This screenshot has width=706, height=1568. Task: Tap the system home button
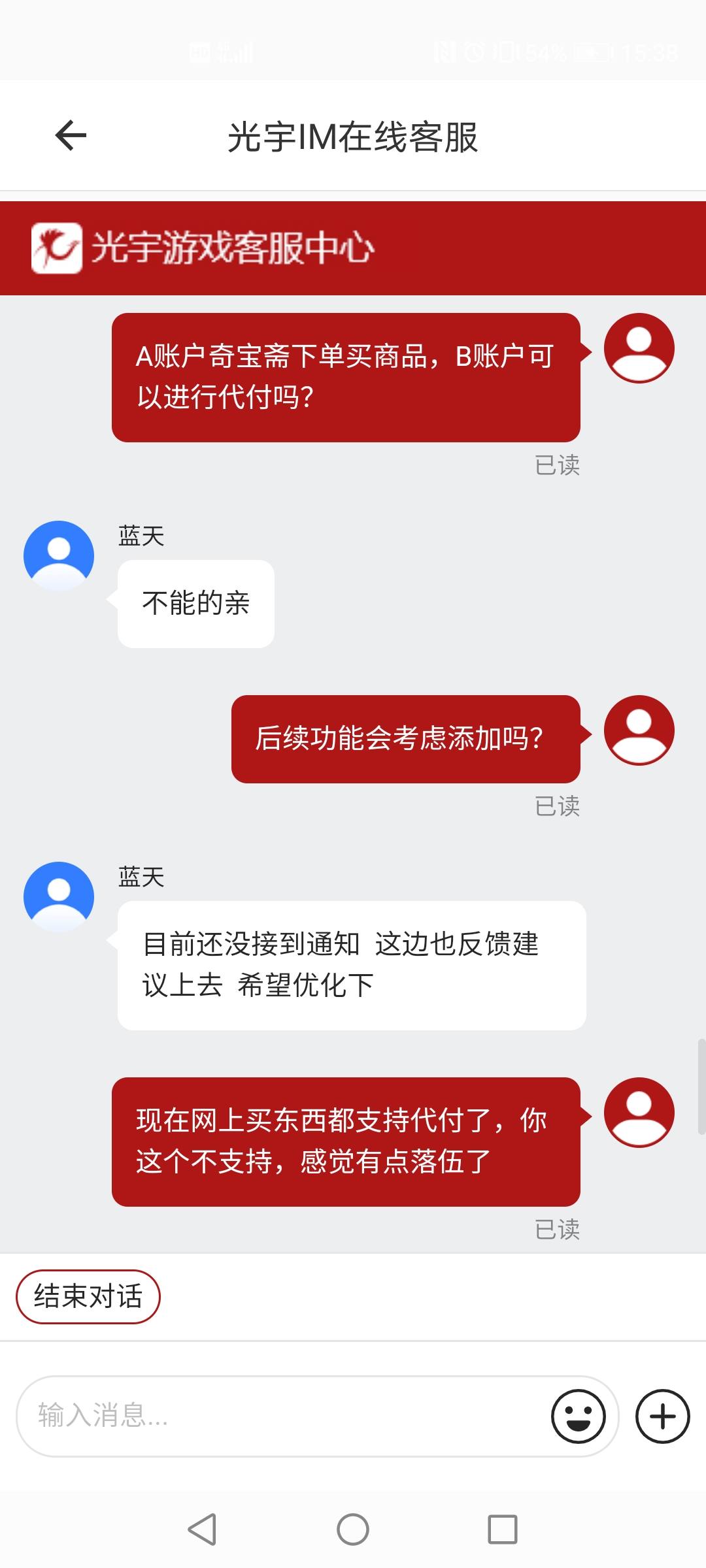(353, 1529)
